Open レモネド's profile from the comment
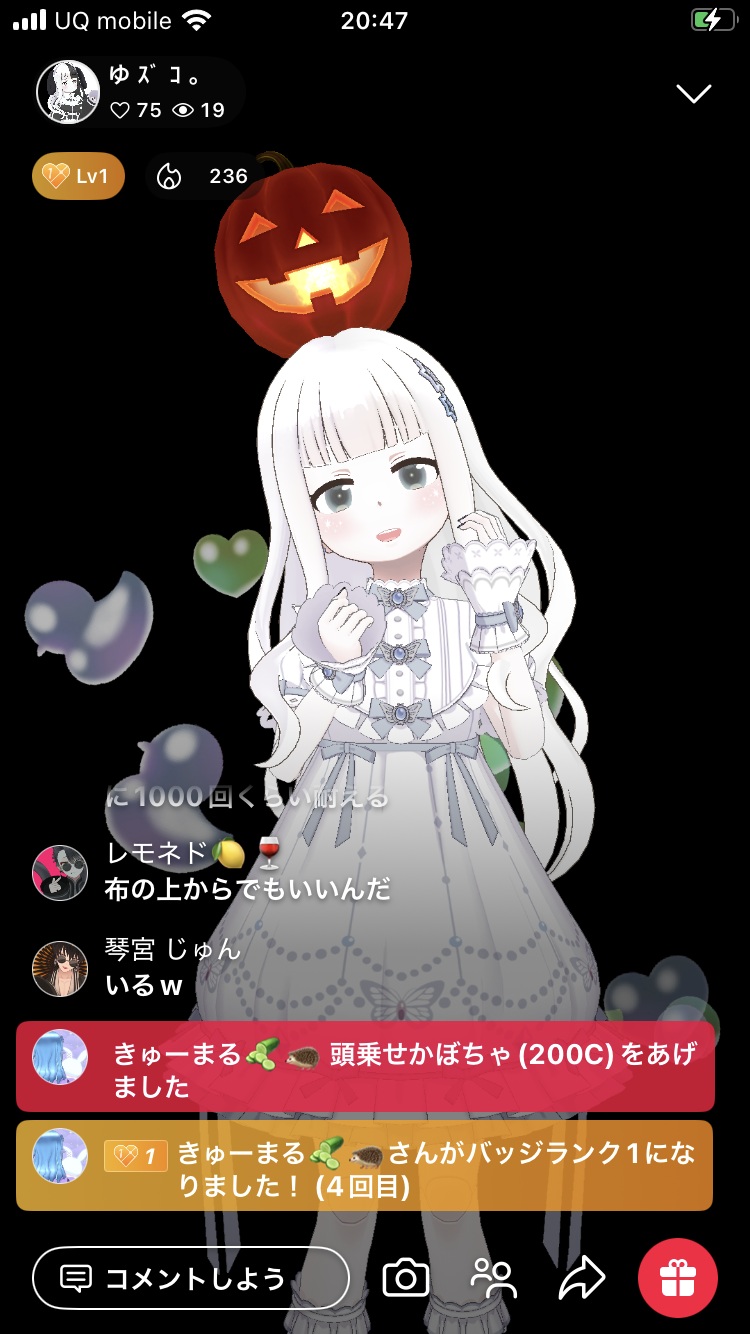750x1334 pixels. [x=60, y=872]
